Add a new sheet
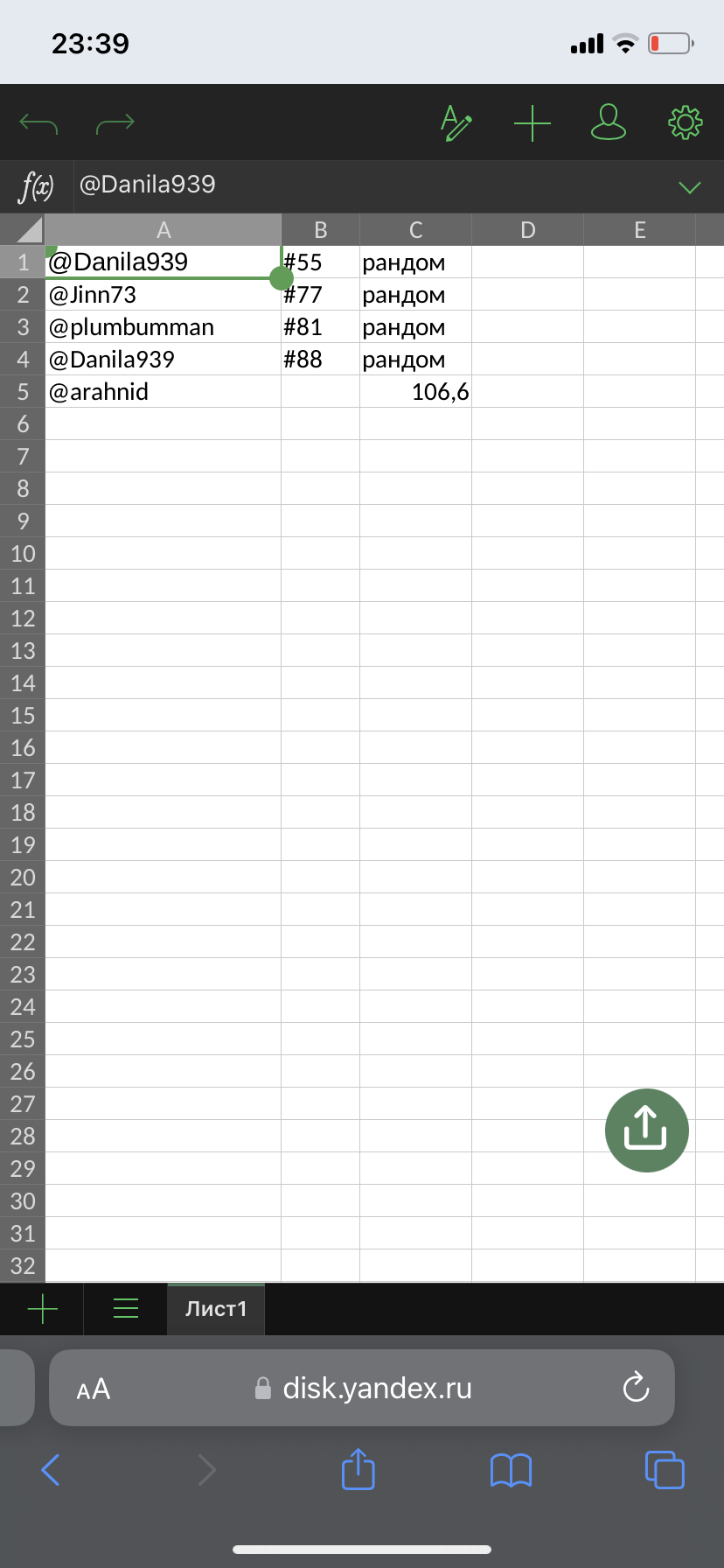 (42, 1309)
